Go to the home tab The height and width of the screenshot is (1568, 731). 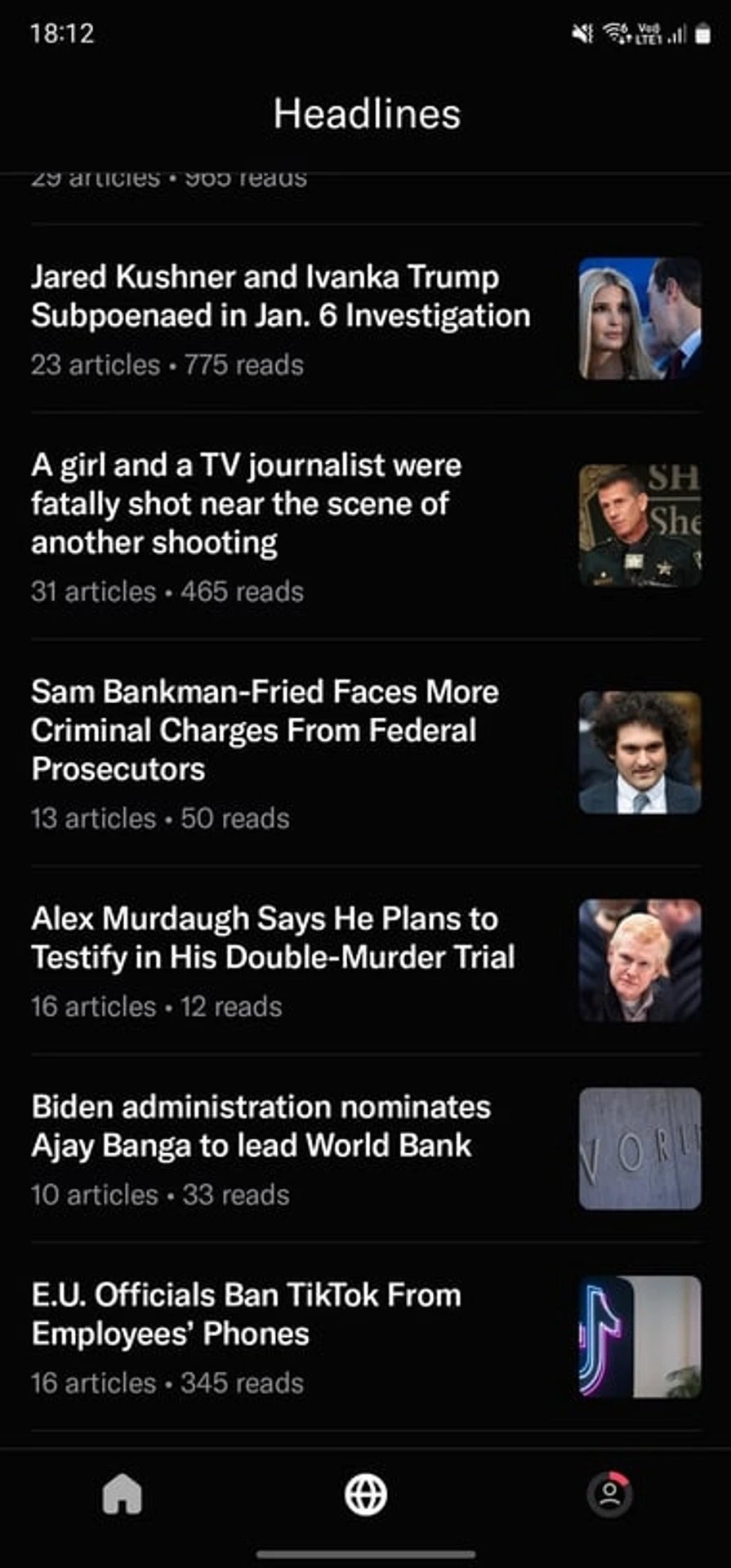tap(123, 1495)
